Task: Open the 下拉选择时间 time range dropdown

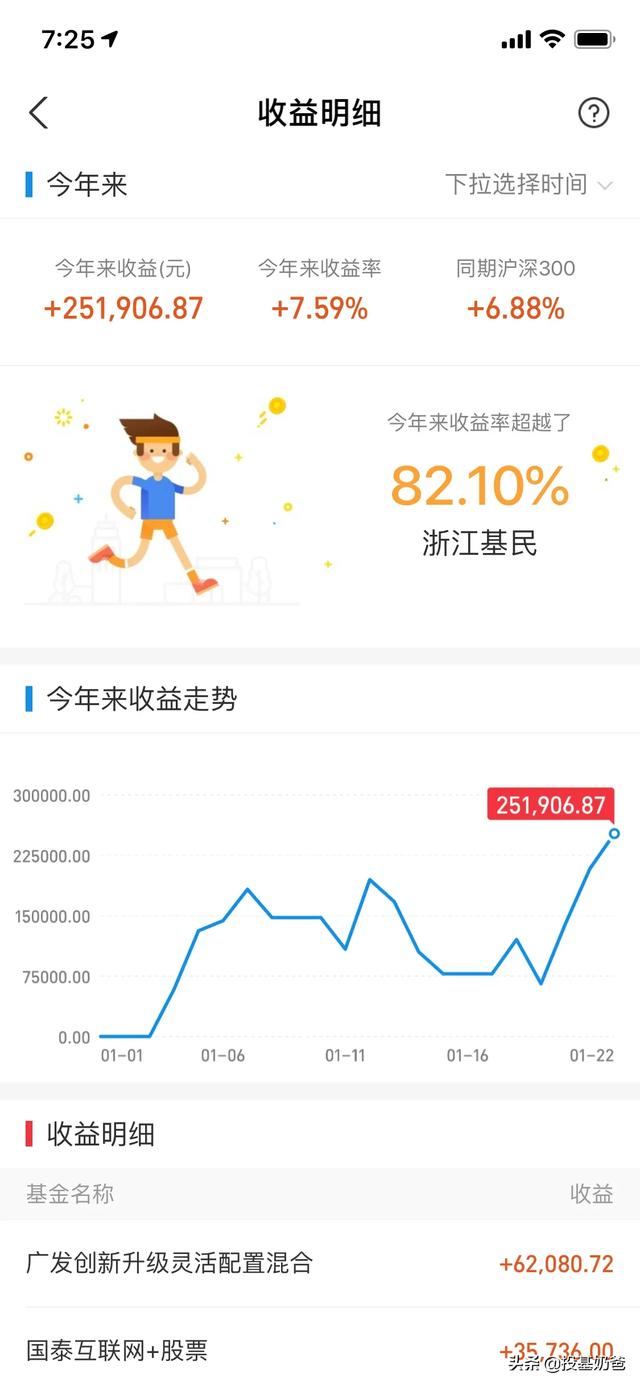Action: [528, 184]
